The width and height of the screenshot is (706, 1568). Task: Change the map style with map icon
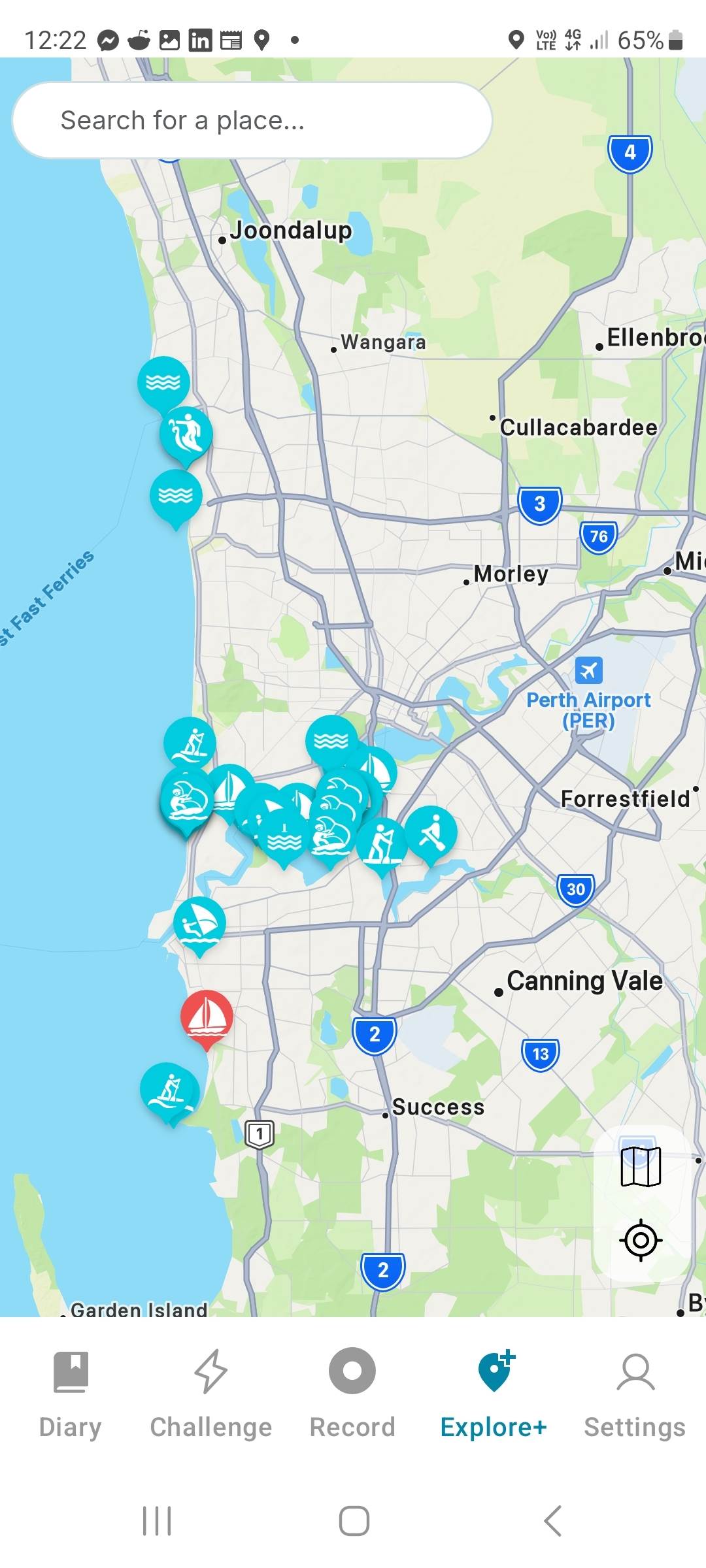coord(641,1166)
